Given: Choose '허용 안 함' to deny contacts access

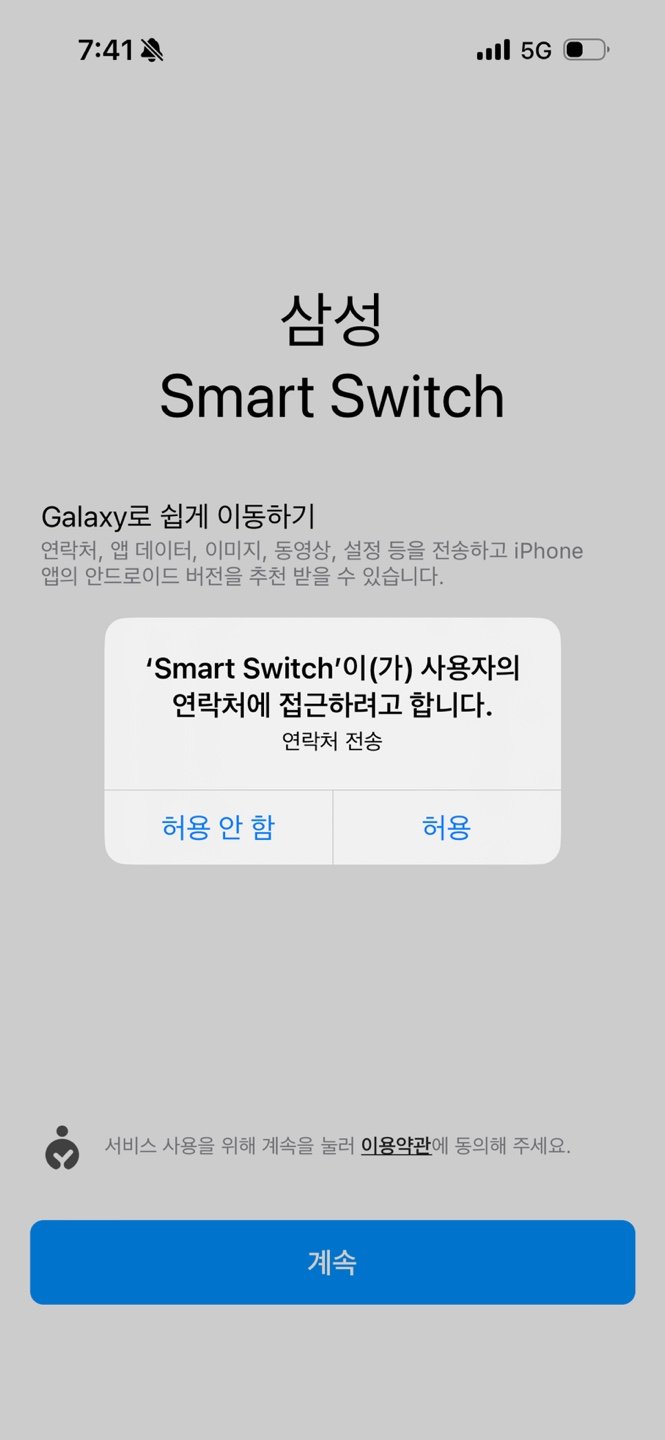Looking at the screenshot, I should tap(218, 827).
